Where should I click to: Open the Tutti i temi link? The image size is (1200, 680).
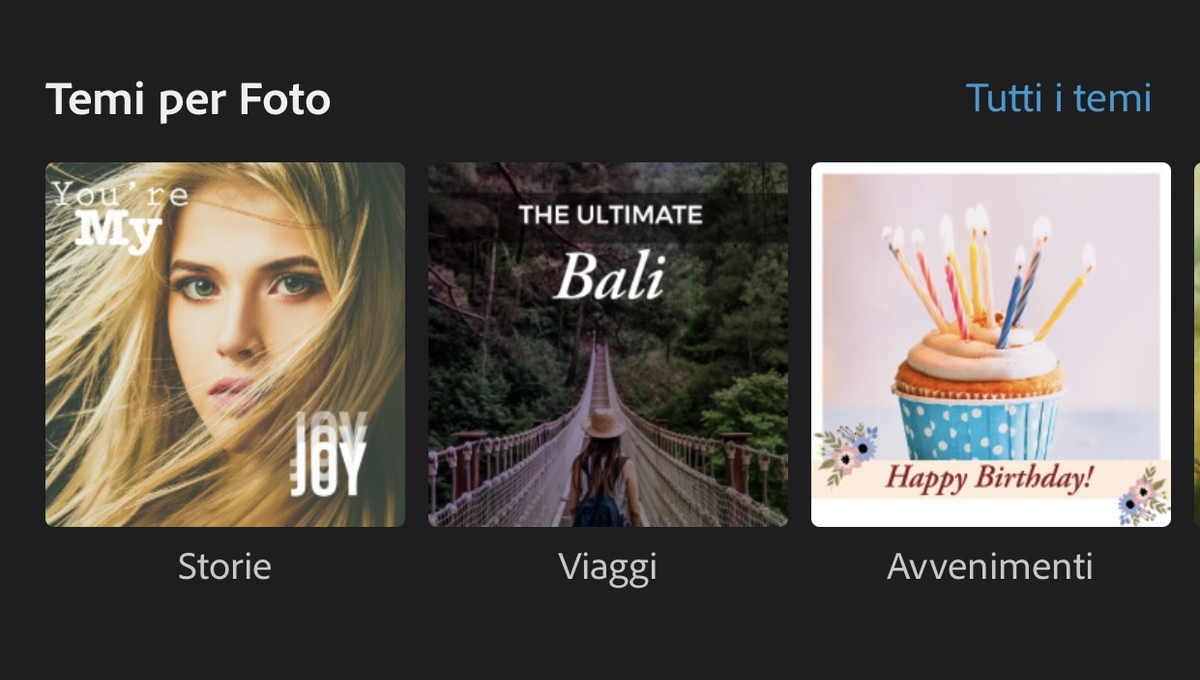(1058, 98)
